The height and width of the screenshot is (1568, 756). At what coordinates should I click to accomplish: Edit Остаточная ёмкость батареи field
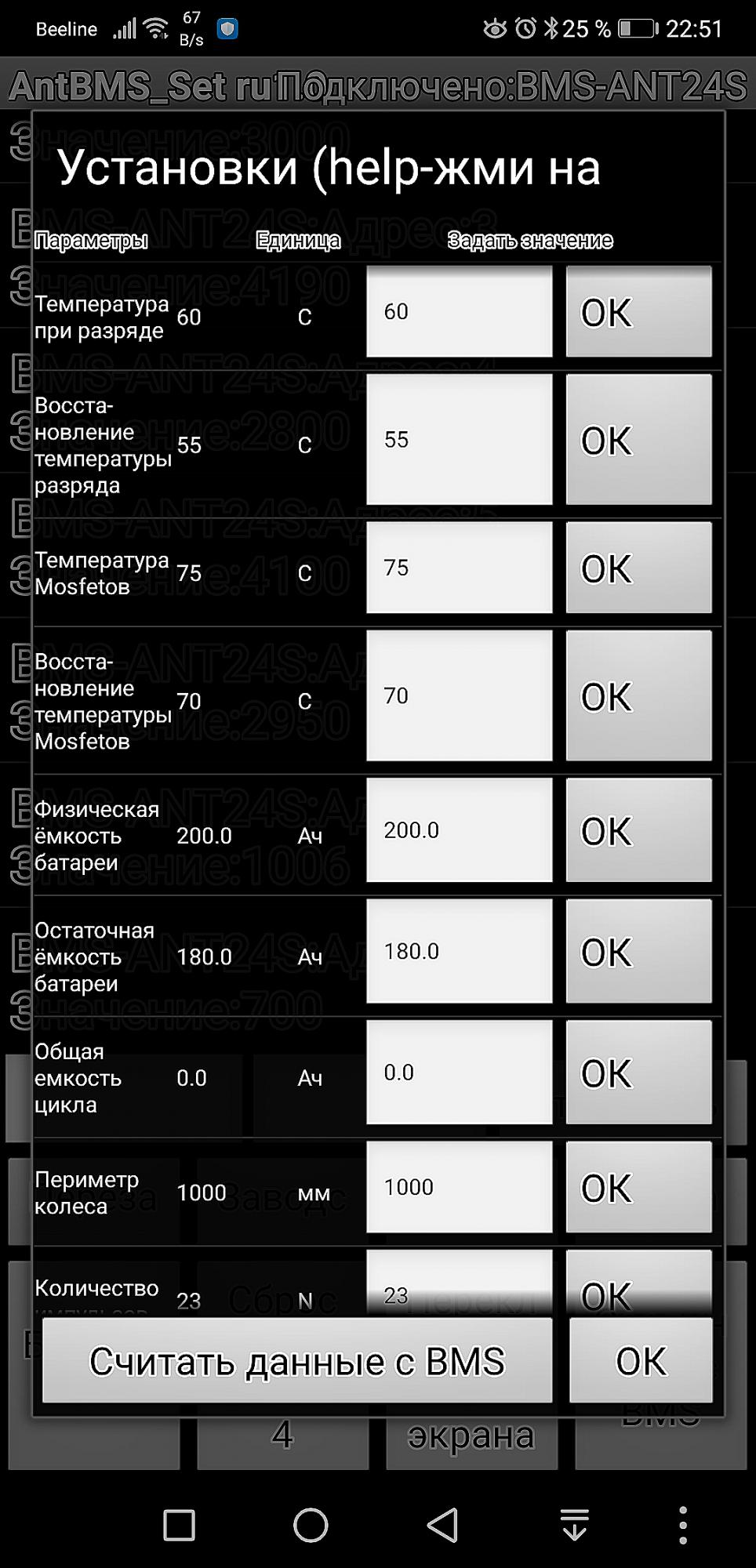[x=459, y=951]
